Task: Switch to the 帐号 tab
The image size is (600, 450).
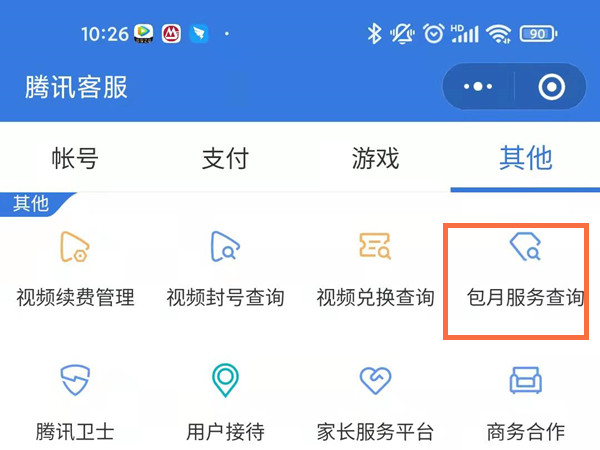Action: (75, 158)
